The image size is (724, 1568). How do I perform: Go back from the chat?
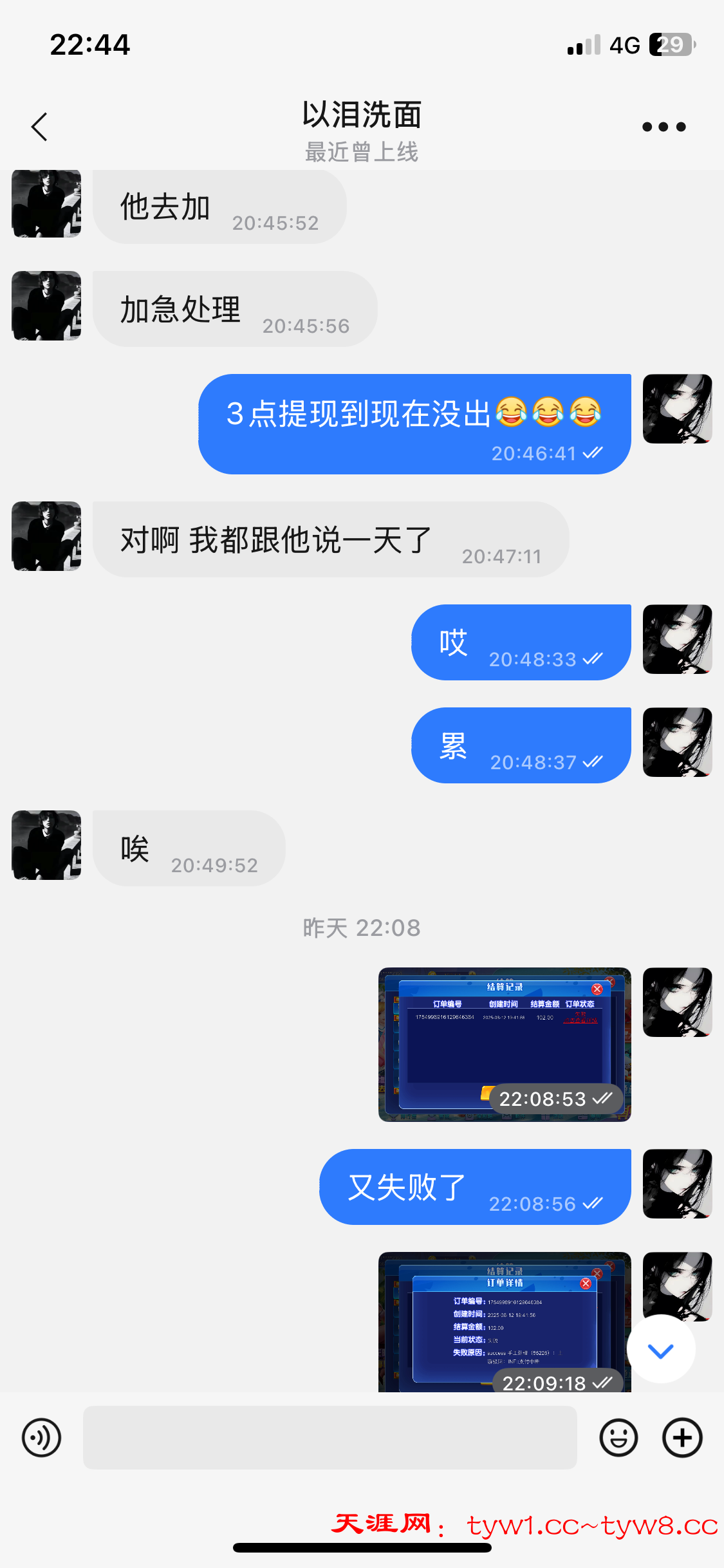pyautogui.click(x=40, y=127)
